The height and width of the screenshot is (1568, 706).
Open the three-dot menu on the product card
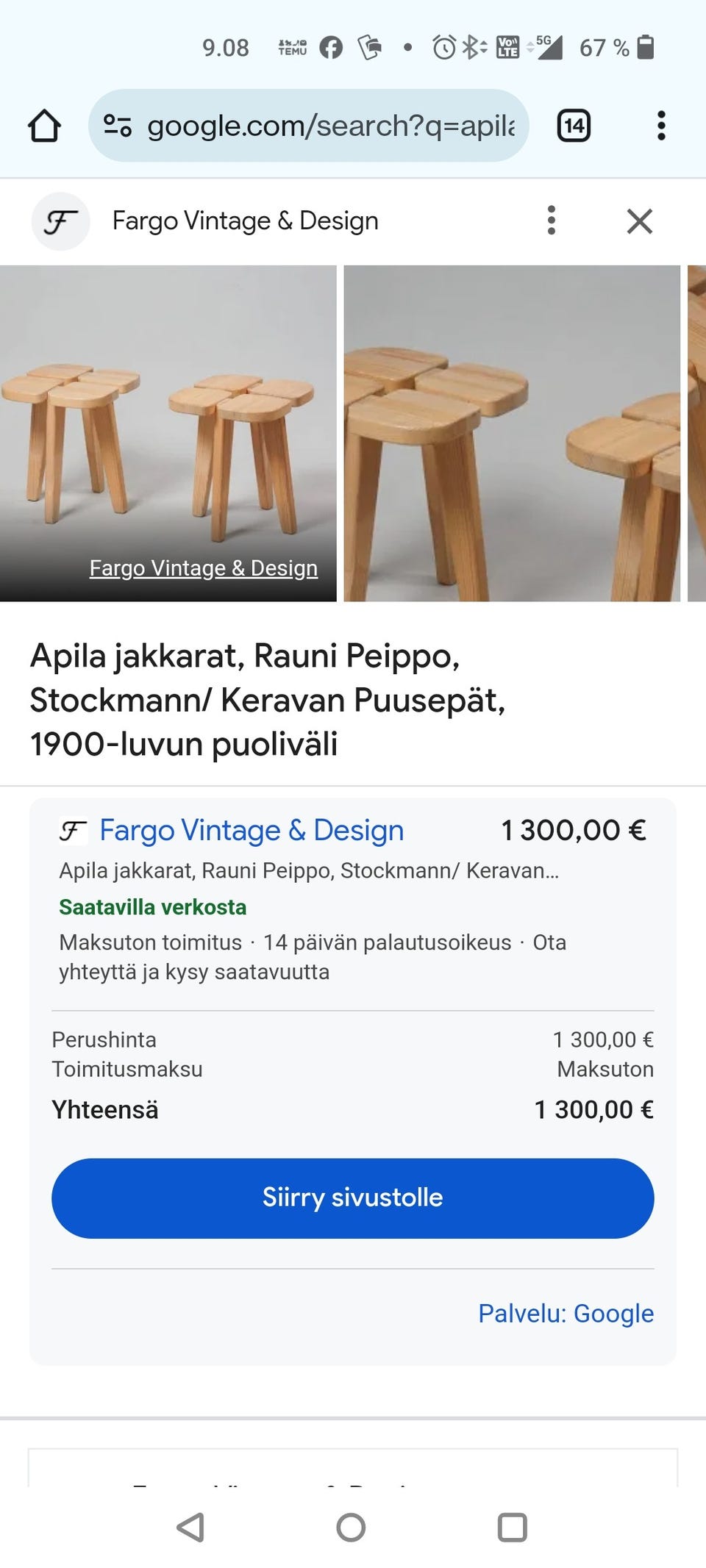point(552,221)
